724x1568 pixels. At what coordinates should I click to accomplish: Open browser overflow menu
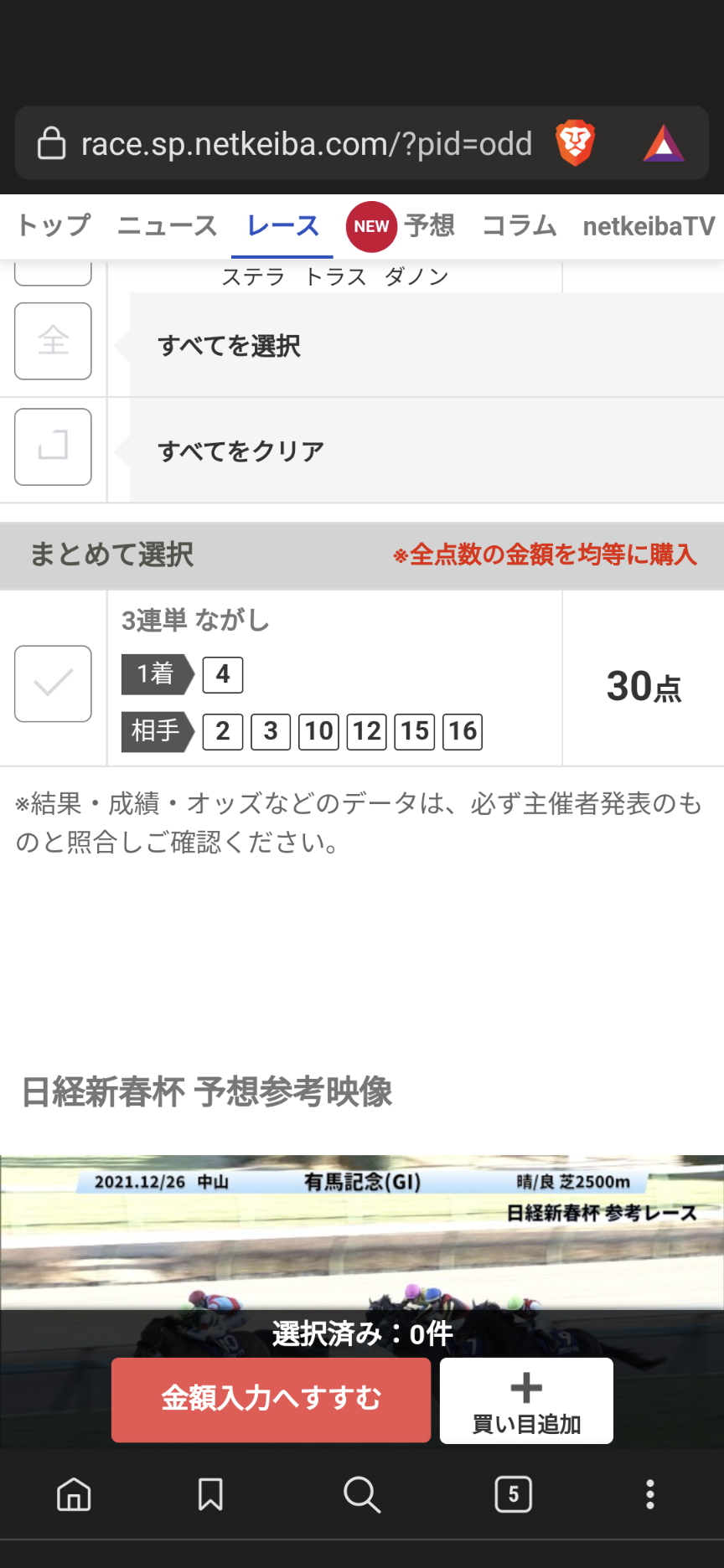650,1493
